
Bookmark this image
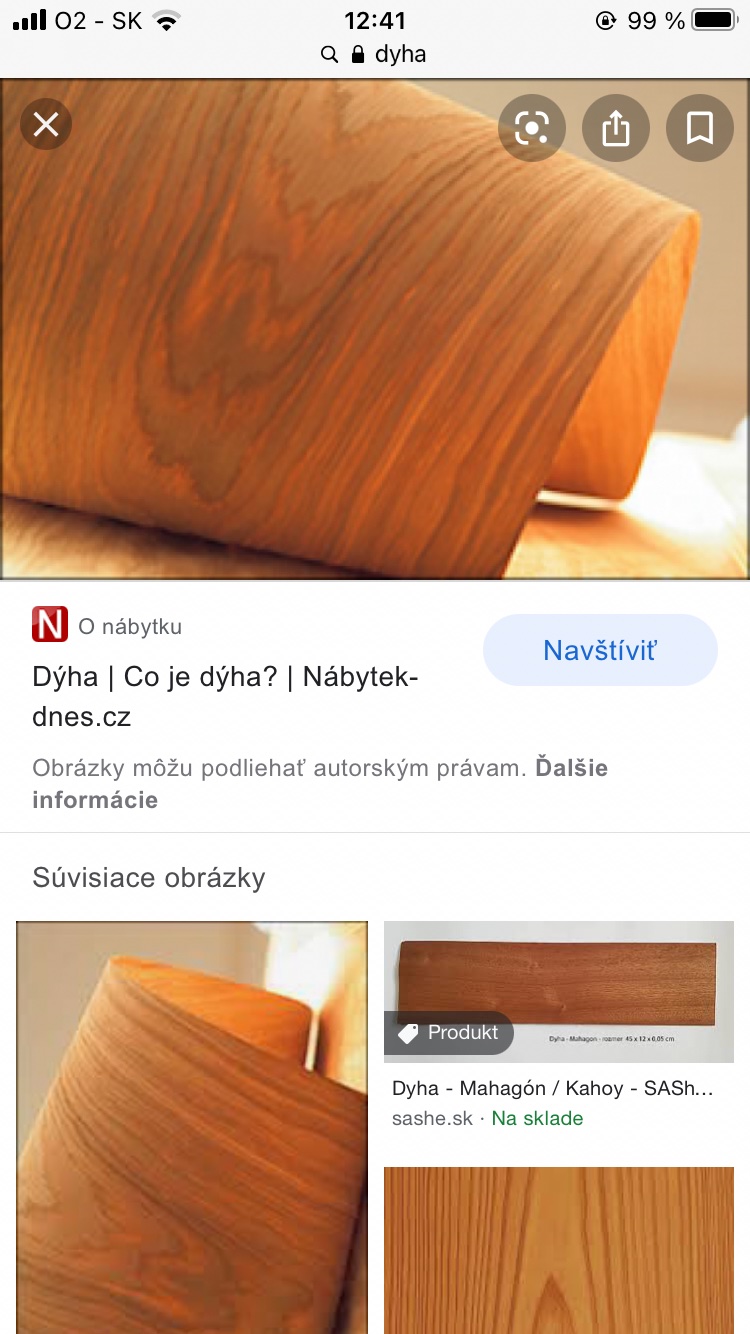[x=700, y=127]
